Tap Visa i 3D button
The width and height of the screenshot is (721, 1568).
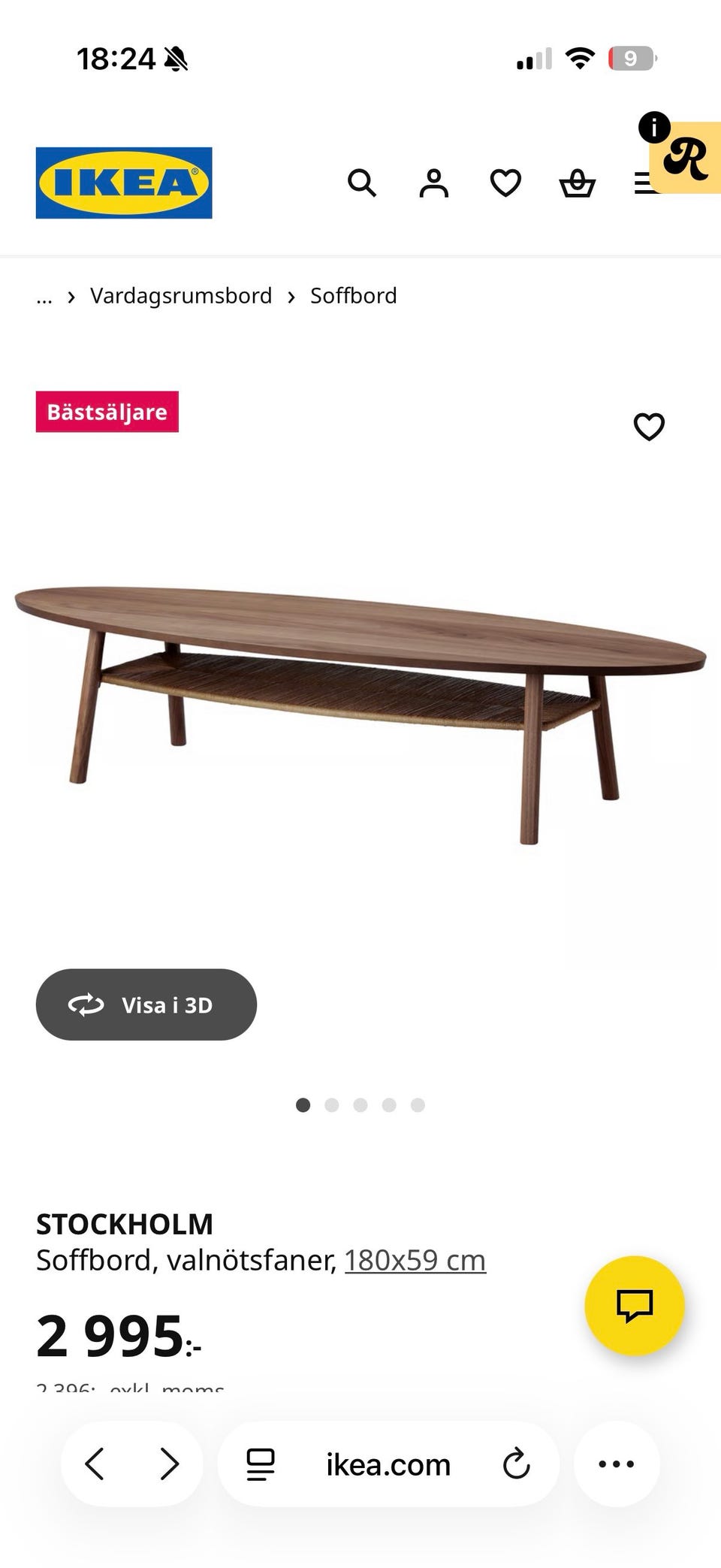pos(146,1005)
